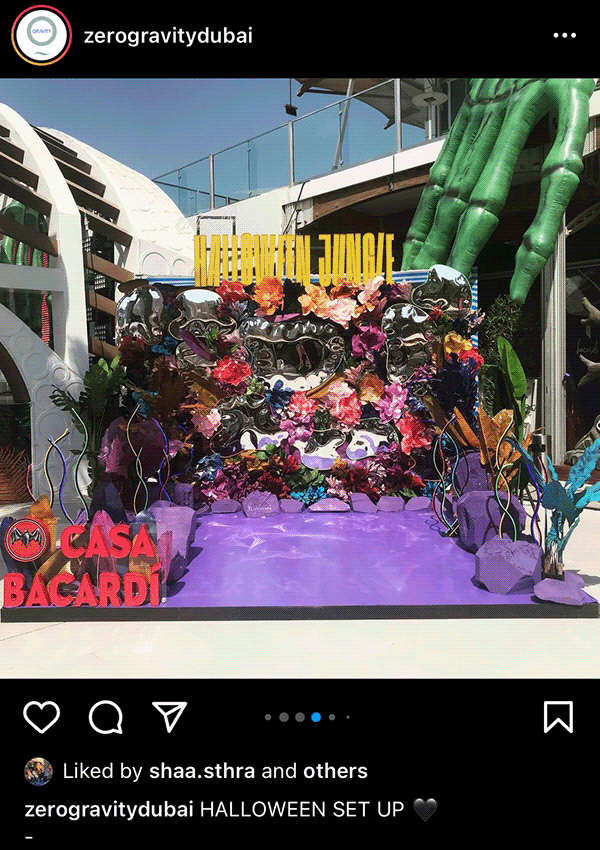The image size is (600, 850).
Task: Save this post with the bookmark
Action: (x=558, y=716)
